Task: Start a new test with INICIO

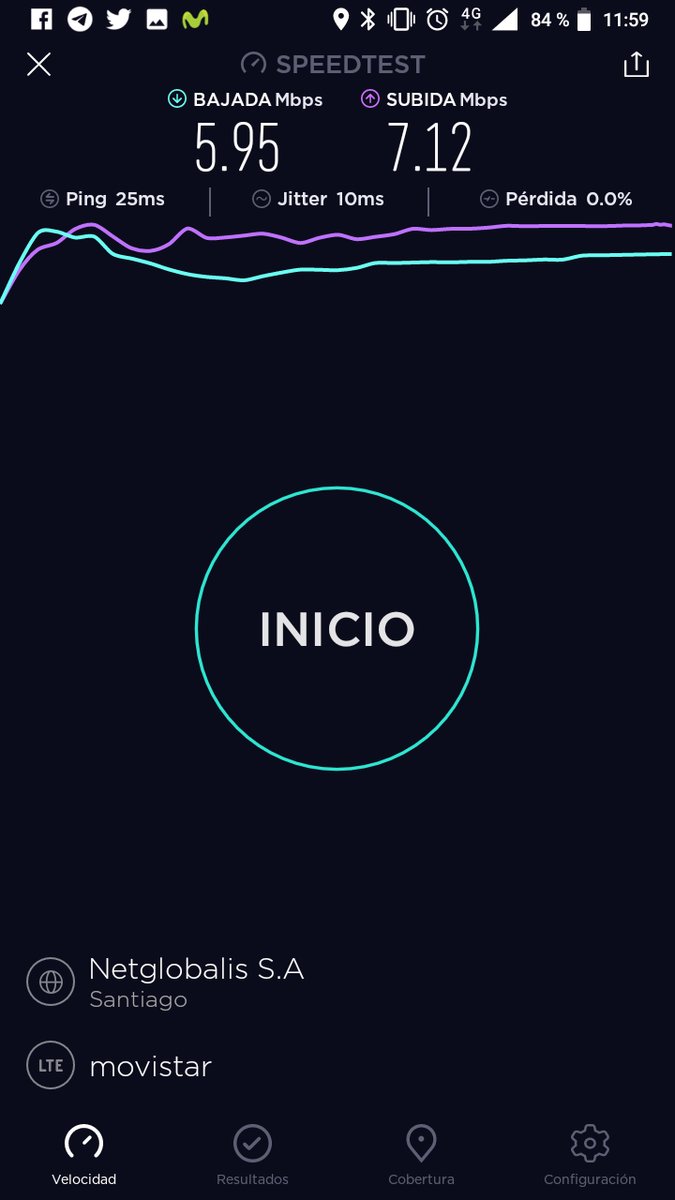Action: coord(337,628)
